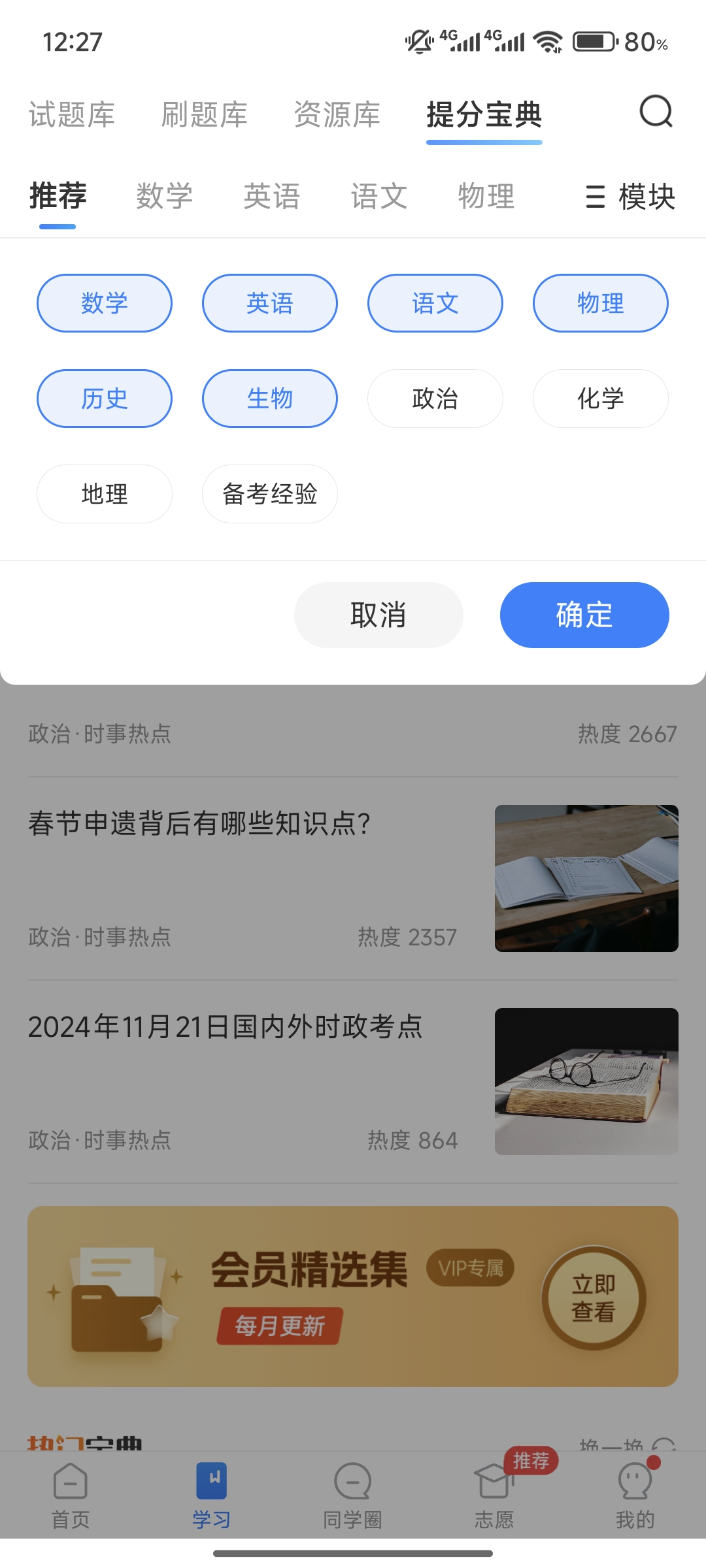Select the 政治 subject chip
706x1568 pixels.
pos(435,399)
